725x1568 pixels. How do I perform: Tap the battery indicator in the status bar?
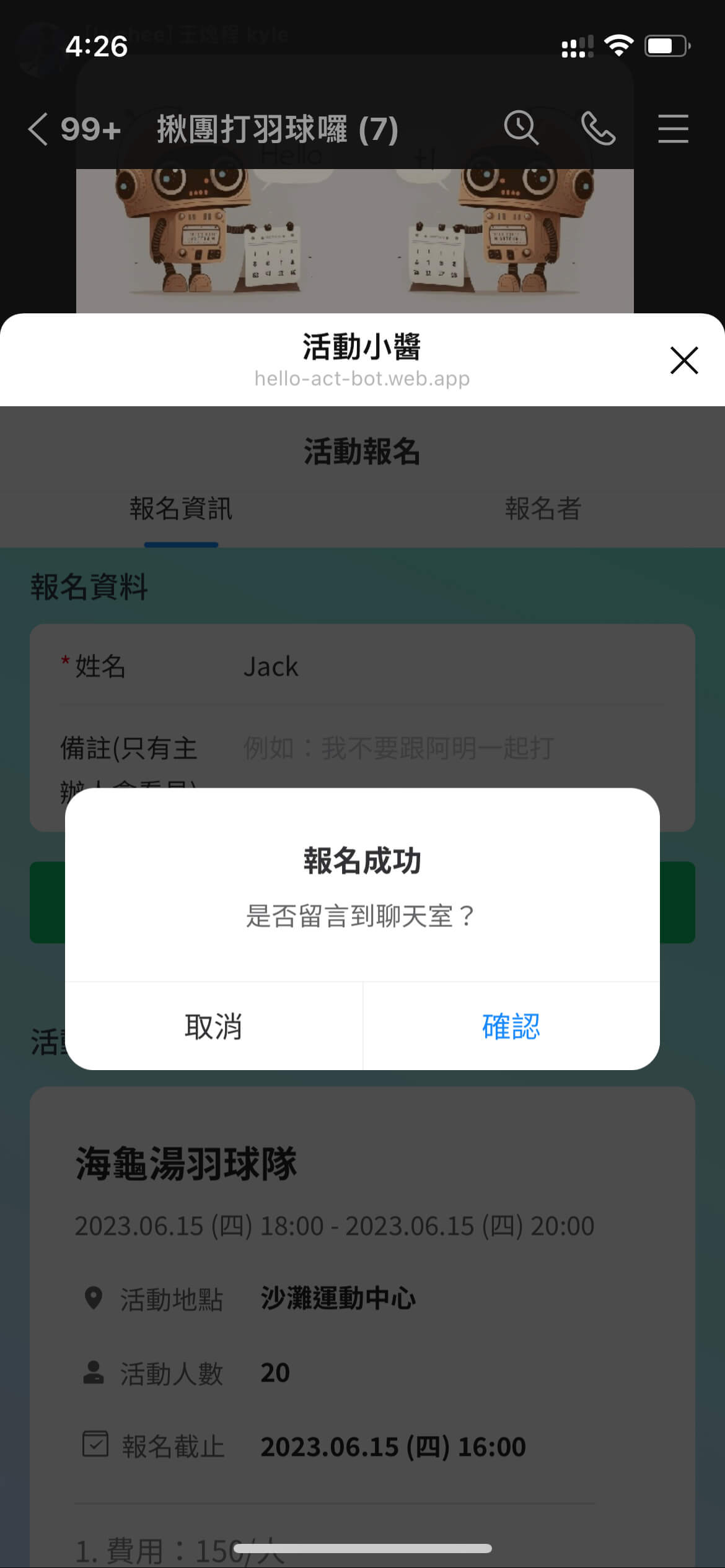pyautogui.click(x=666, y=44)
